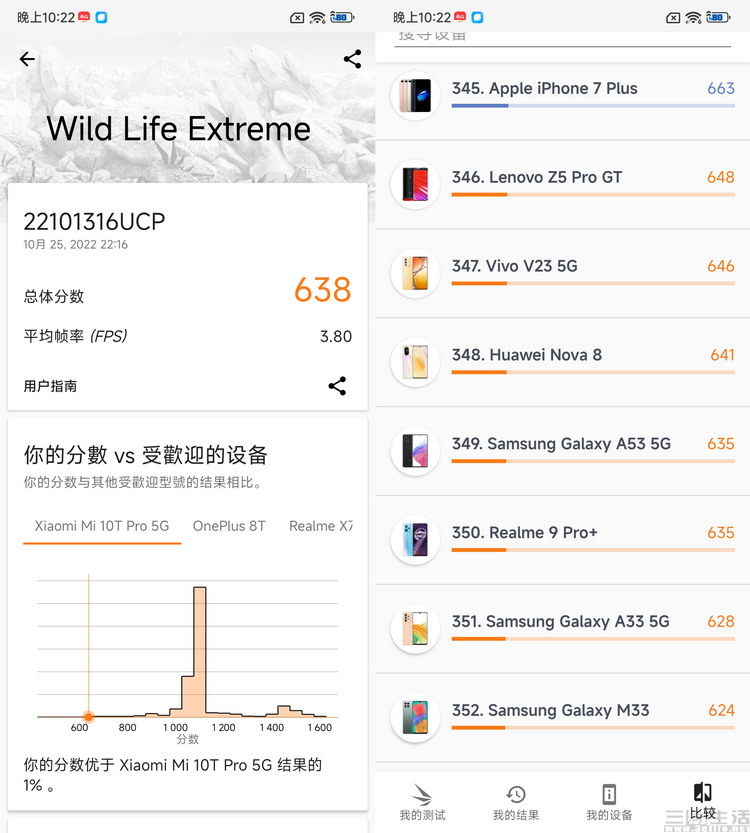Go back using the top-left arrow

[x=27, y=59]
